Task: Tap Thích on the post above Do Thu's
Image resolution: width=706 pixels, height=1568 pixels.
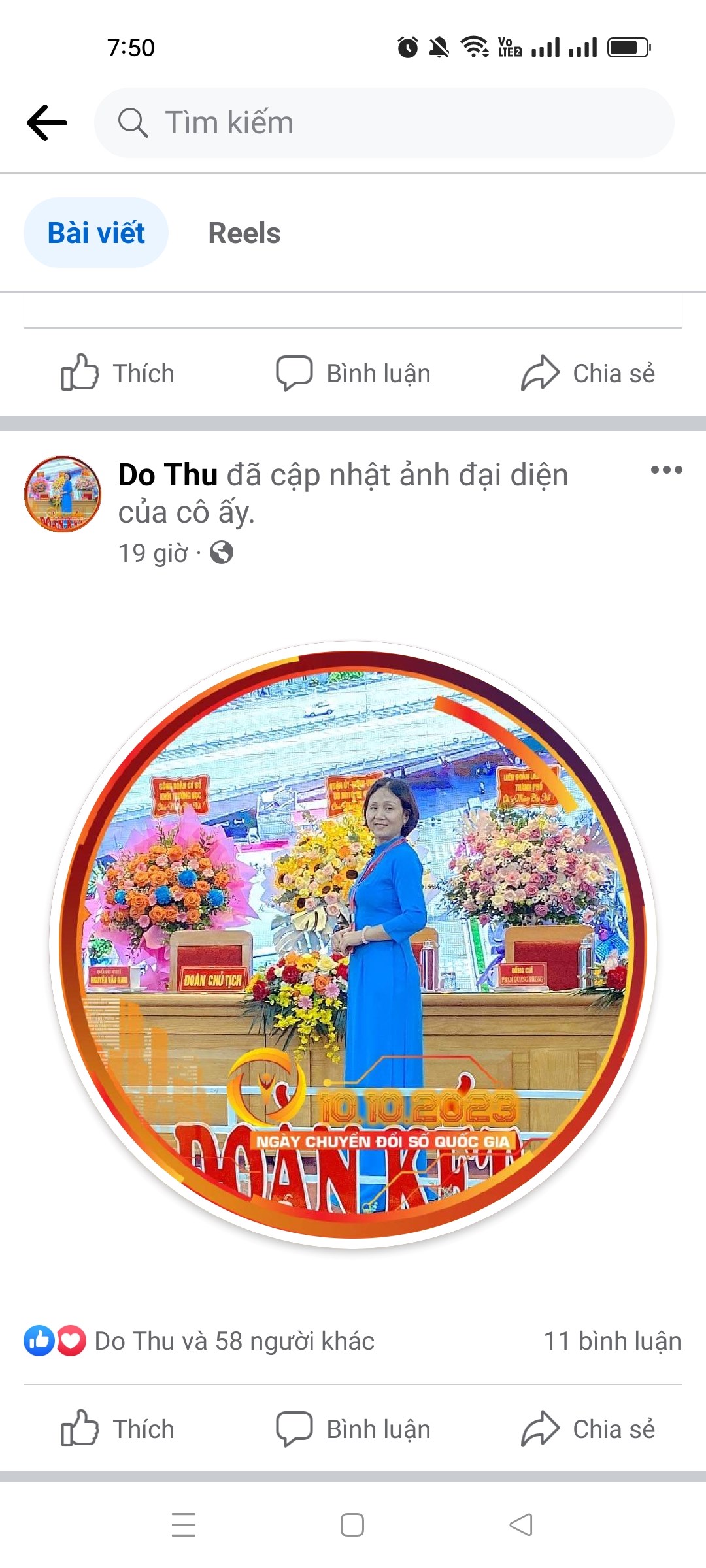Action: pyautogui.click(x=118, y=374)
